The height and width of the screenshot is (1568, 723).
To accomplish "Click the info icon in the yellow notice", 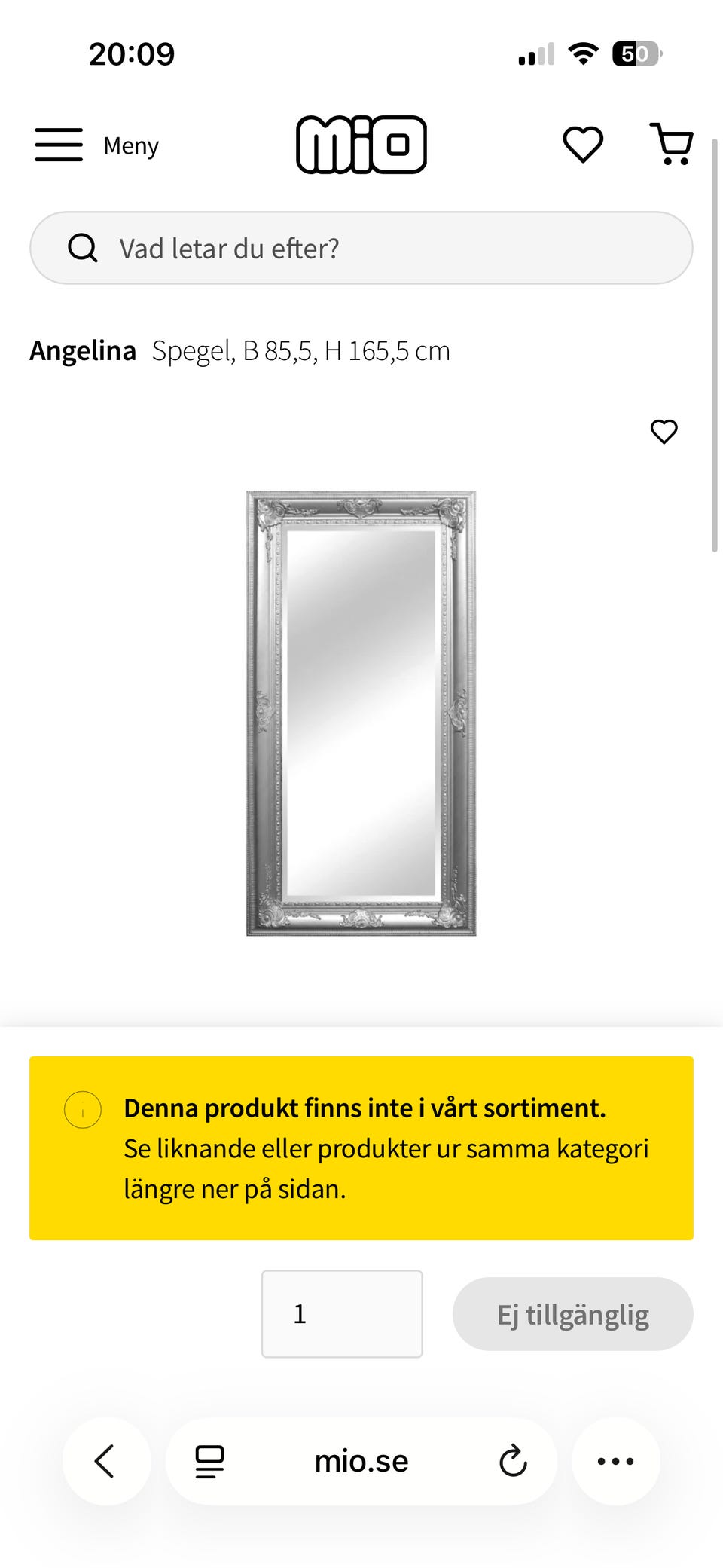I will [83, 1109].
